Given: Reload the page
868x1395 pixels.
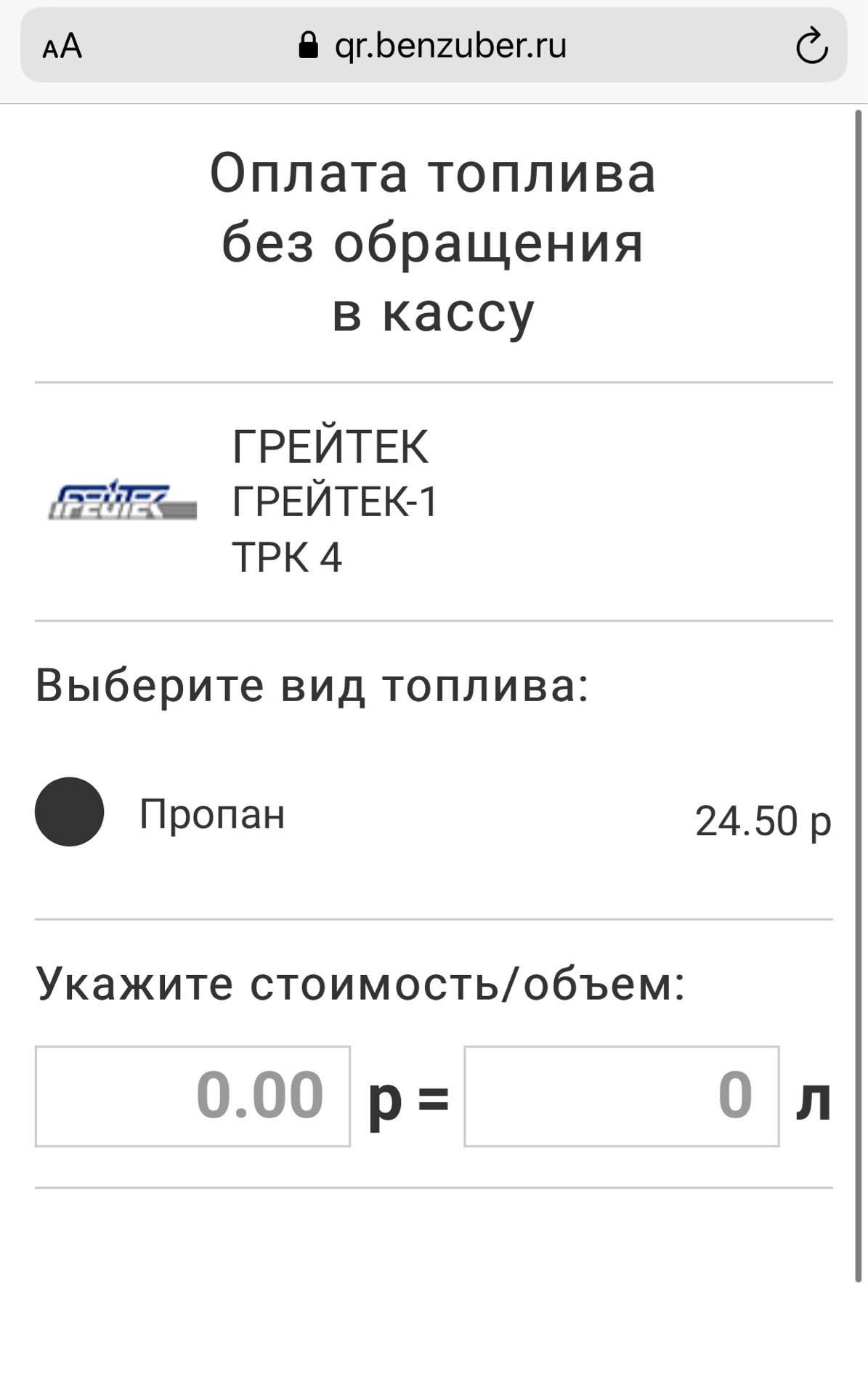Looking at the screenshot, I should pyautogui.click(x=811, y=46).
